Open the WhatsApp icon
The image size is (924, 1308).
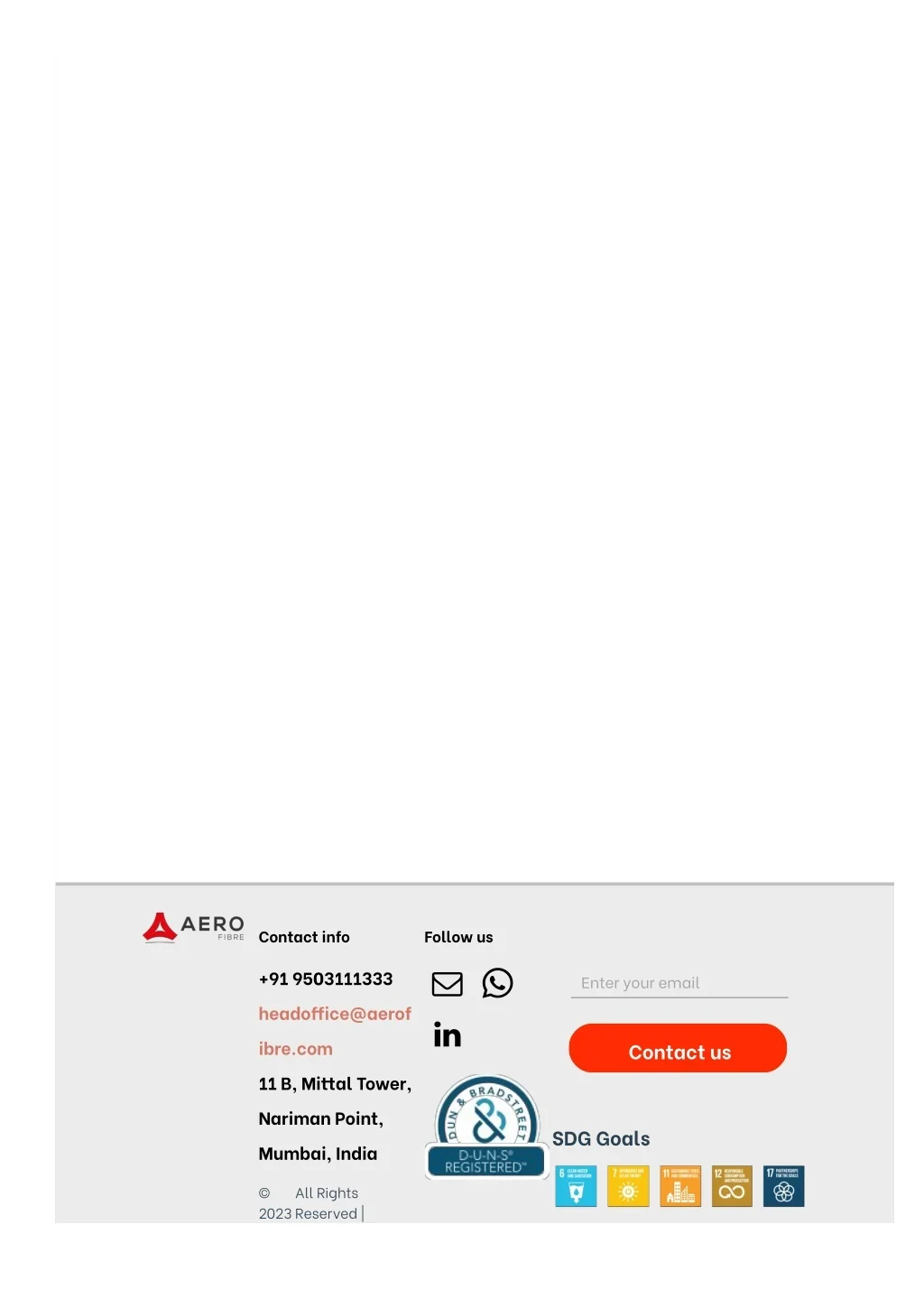497,983
